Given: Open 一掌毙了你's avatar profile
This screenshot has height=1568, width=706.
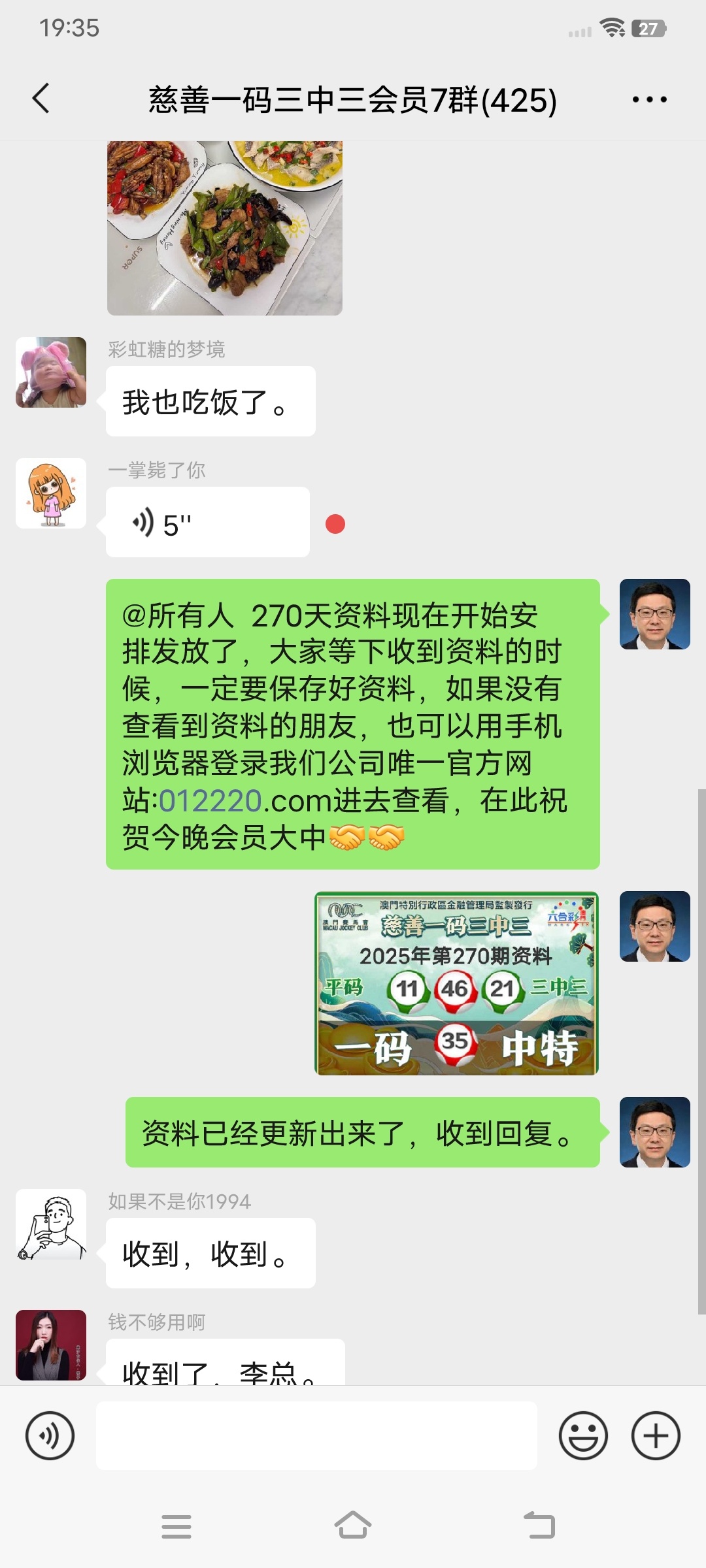Looking at the screenshot, I should coord(51,493).
